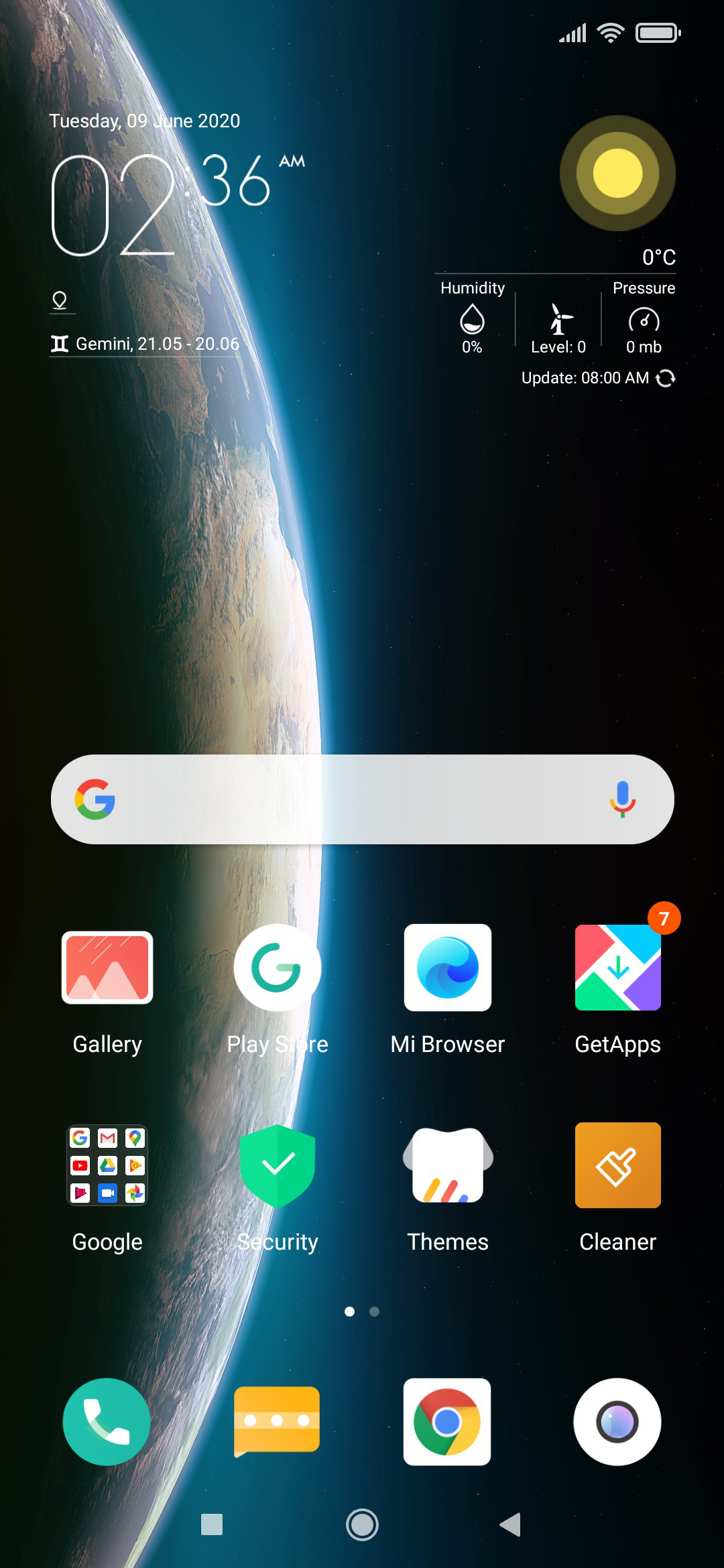This screenshot has height=1568, width=724.
Task: Go back using the navigation arrow
Action: point(511,1524)
